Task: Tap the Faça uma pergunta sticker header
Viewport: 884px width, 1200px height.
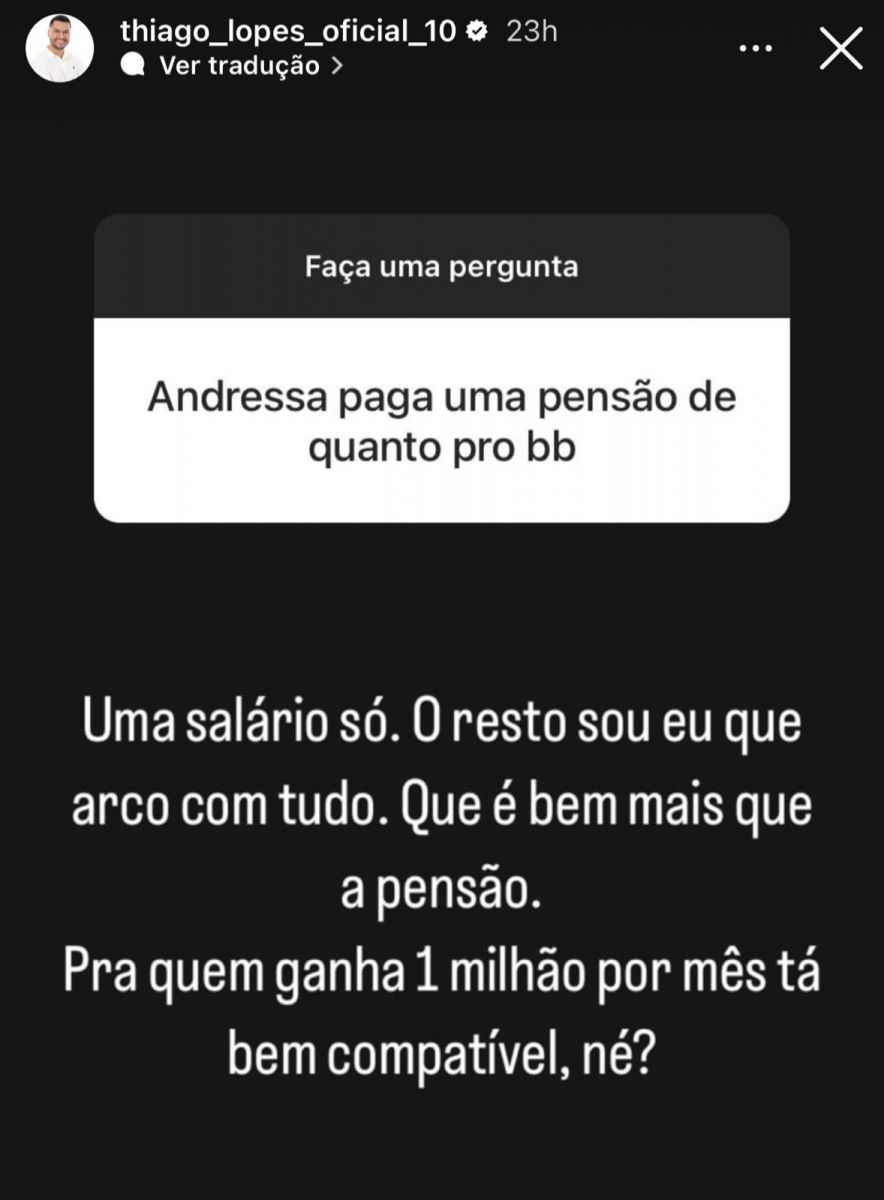Action: 441,268
